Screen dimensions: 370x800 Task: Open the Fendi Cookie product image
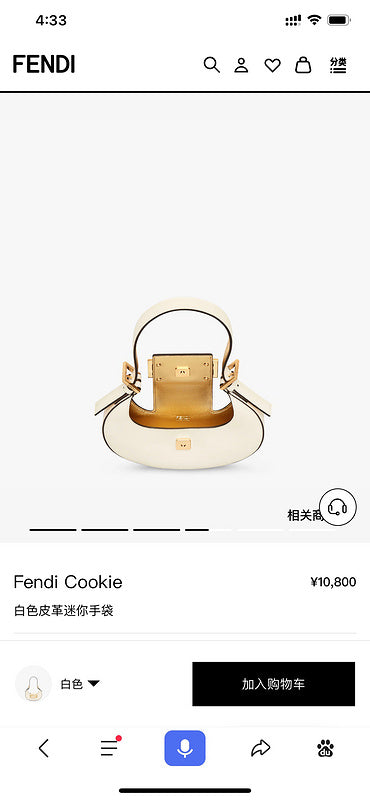183,383
